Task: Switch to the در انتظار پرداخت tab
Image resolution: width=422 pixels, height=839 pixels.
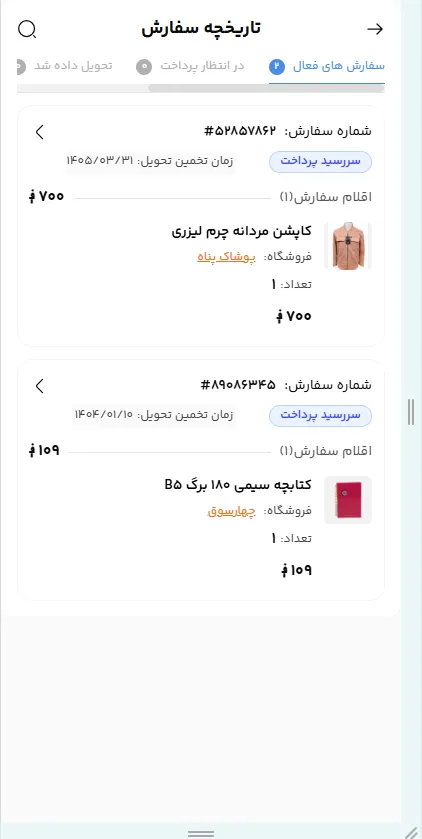Action: pos(190,66)
